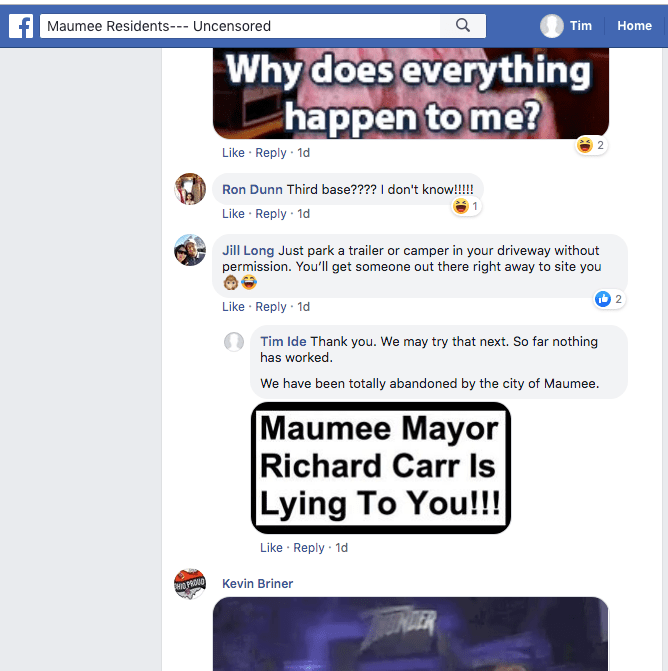Open the Maumee Mayor image in Tim's reply

click(x=380, y=467)
